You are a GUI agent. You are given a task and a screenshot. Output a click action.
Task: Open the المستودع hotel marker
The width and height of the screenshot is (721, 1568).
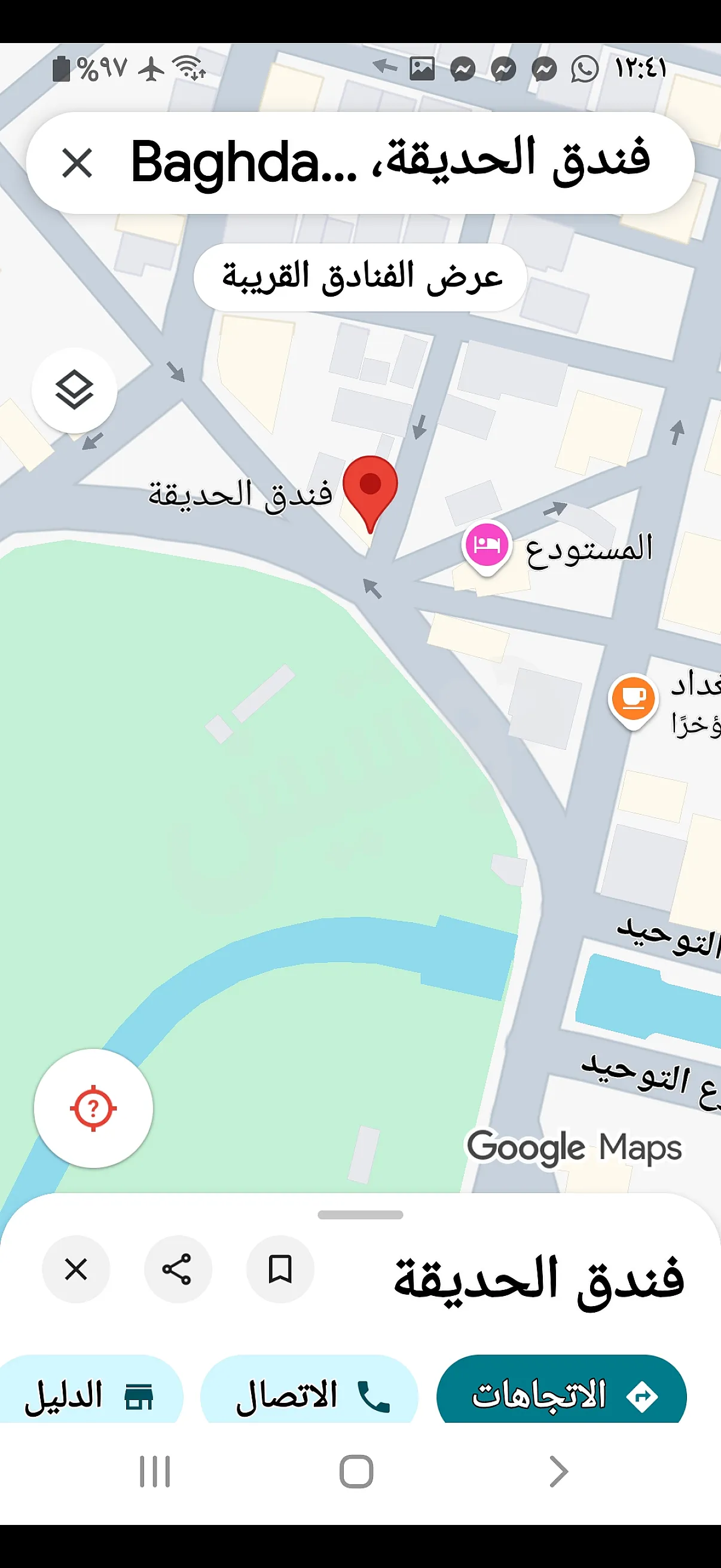(486, 545)
